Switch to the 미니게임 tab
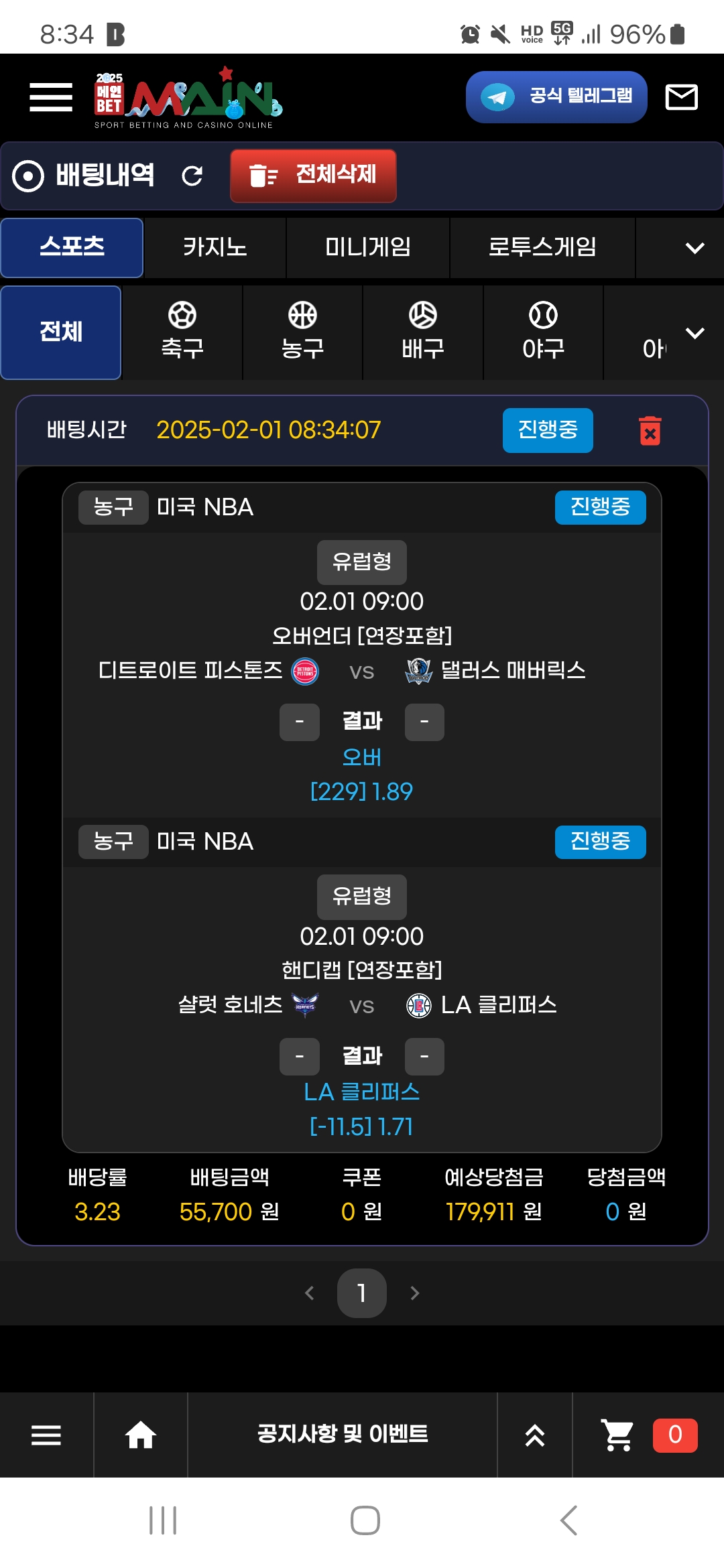 pos(367,247)
